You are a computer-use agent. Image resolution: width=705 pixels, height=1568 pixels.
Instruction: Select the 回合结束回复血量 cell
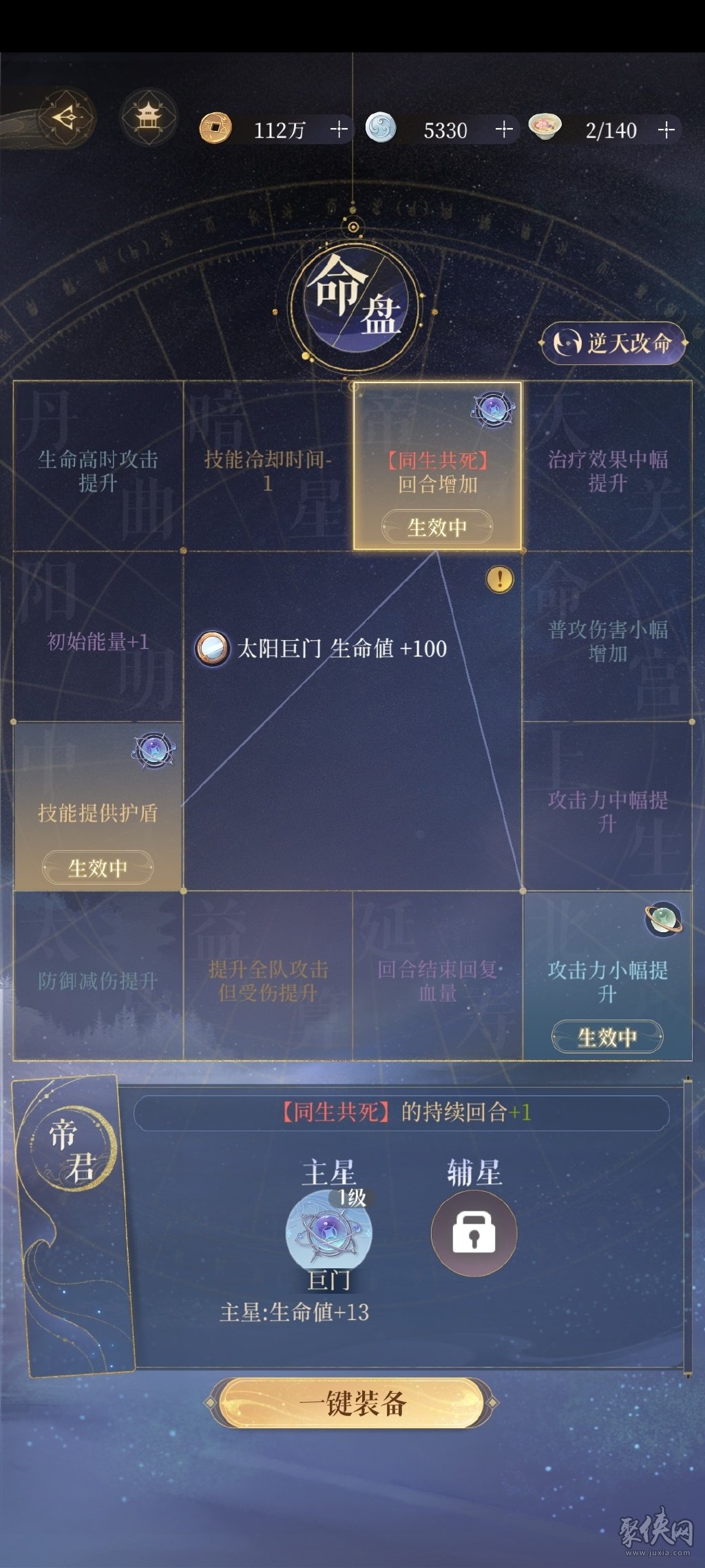[x=437, y=980]
